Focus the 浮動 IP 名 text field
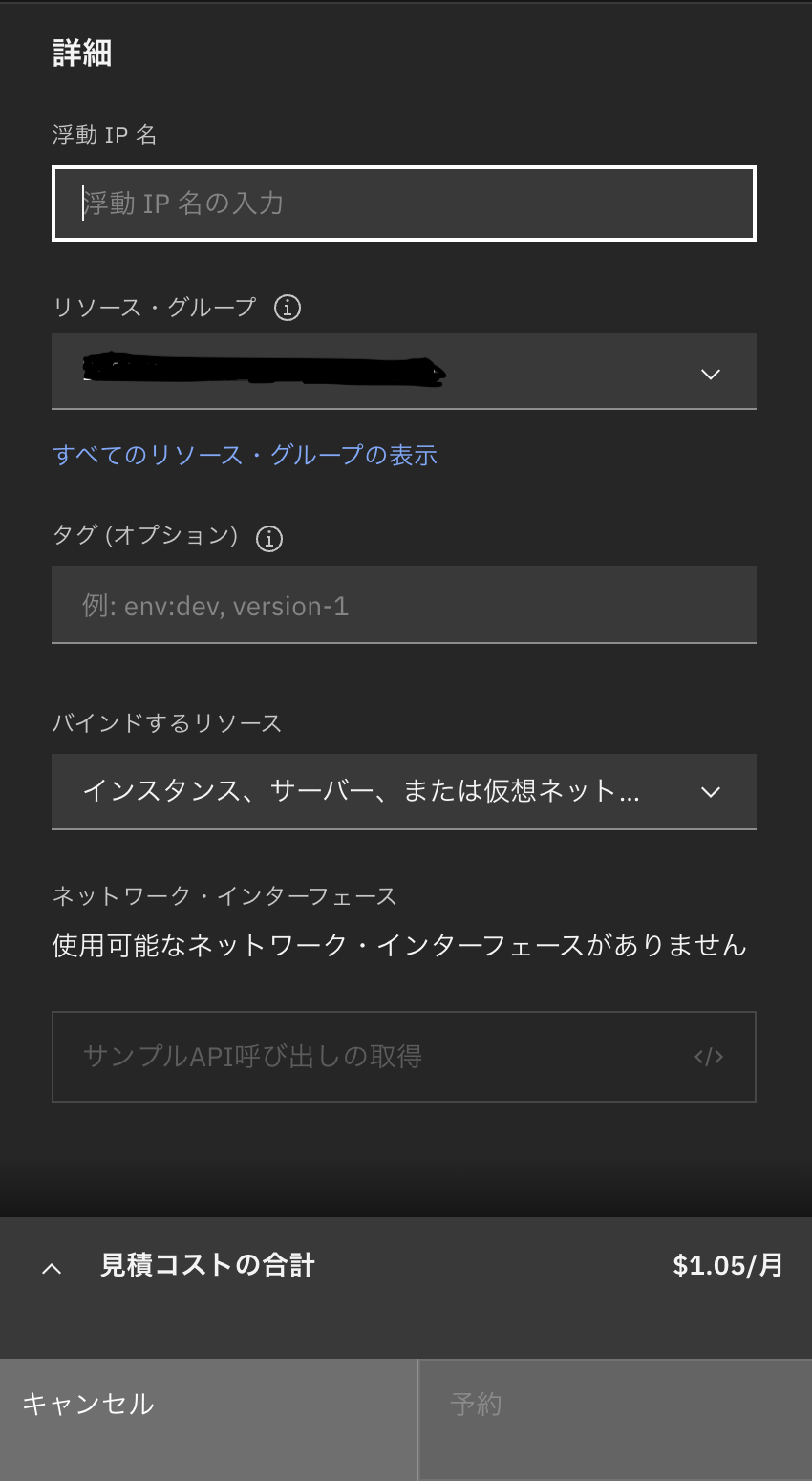The height and width of the screenshot is (1481, 812). coord(403,204)
